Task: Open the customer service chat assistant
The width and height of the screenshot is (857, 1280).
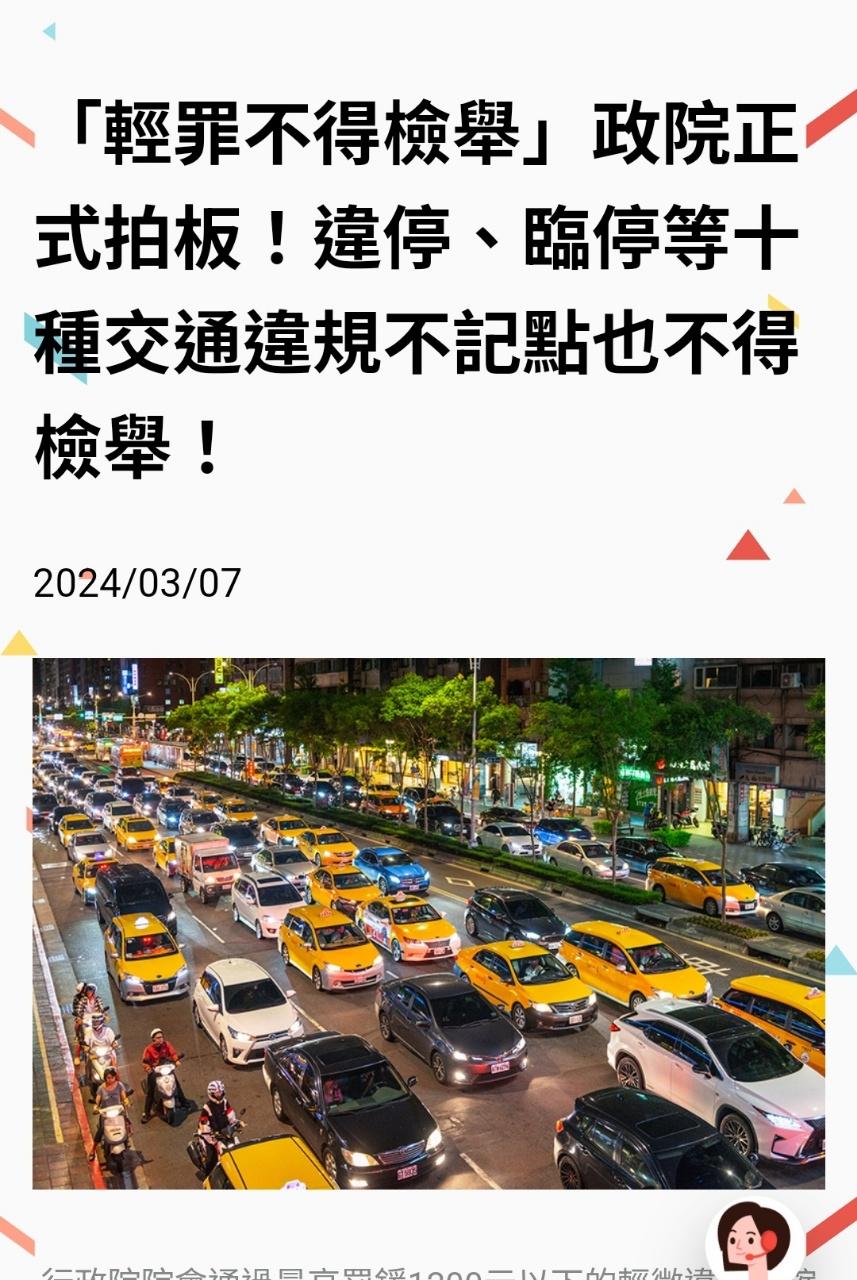Action: coord(753,1241)
